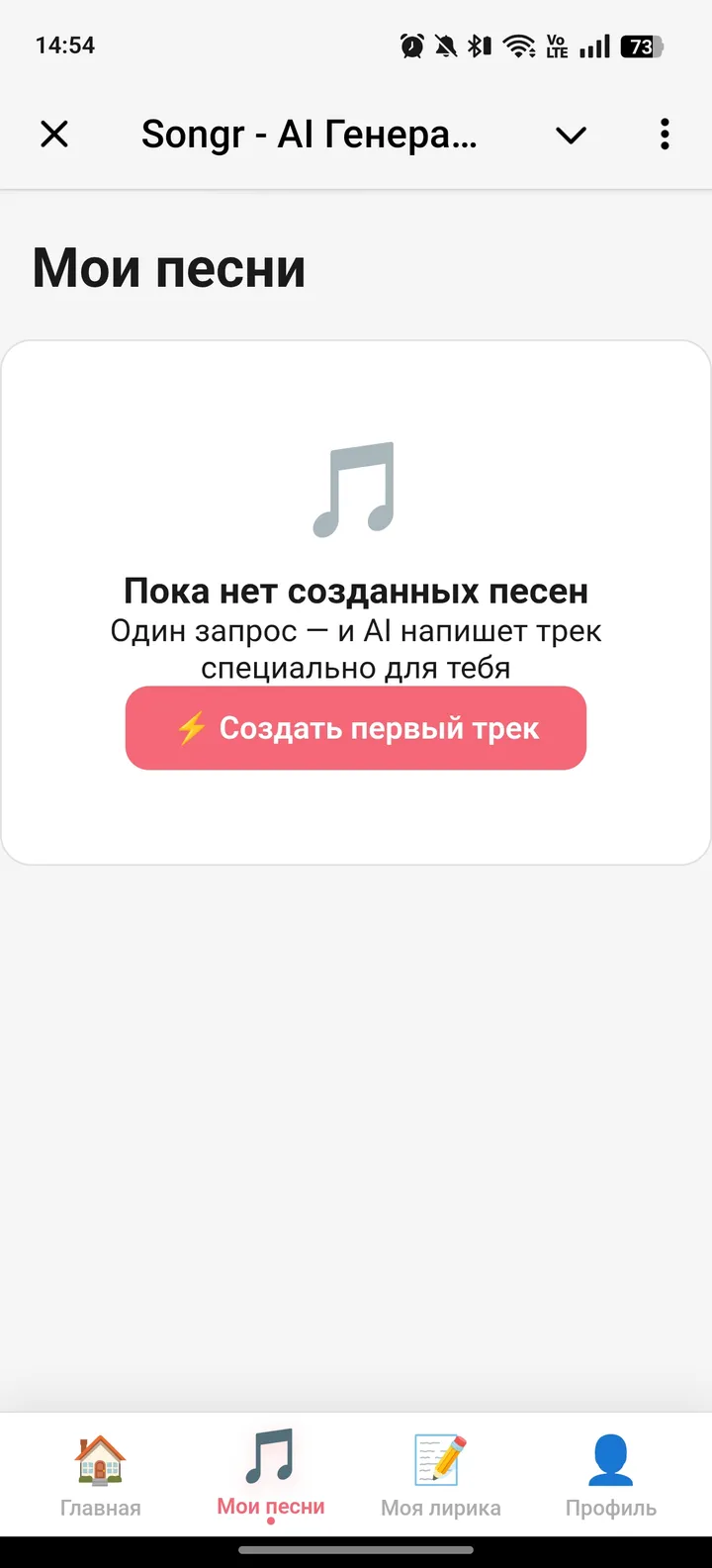
Task: Click the large gray music note placeholder
Action: pos(355,487)
